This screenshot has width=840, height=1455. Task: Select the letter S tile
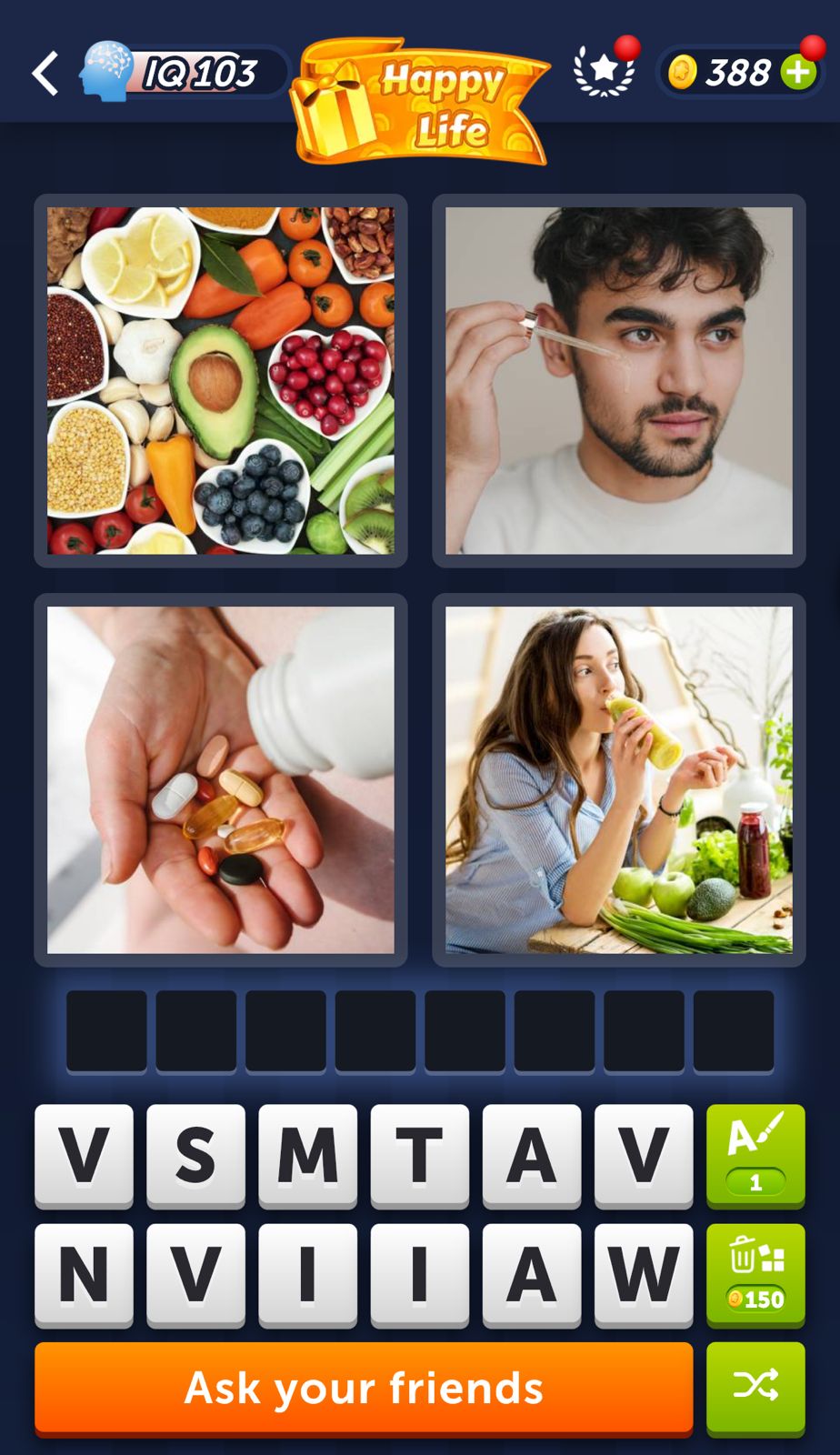[x=195, y=1156]
